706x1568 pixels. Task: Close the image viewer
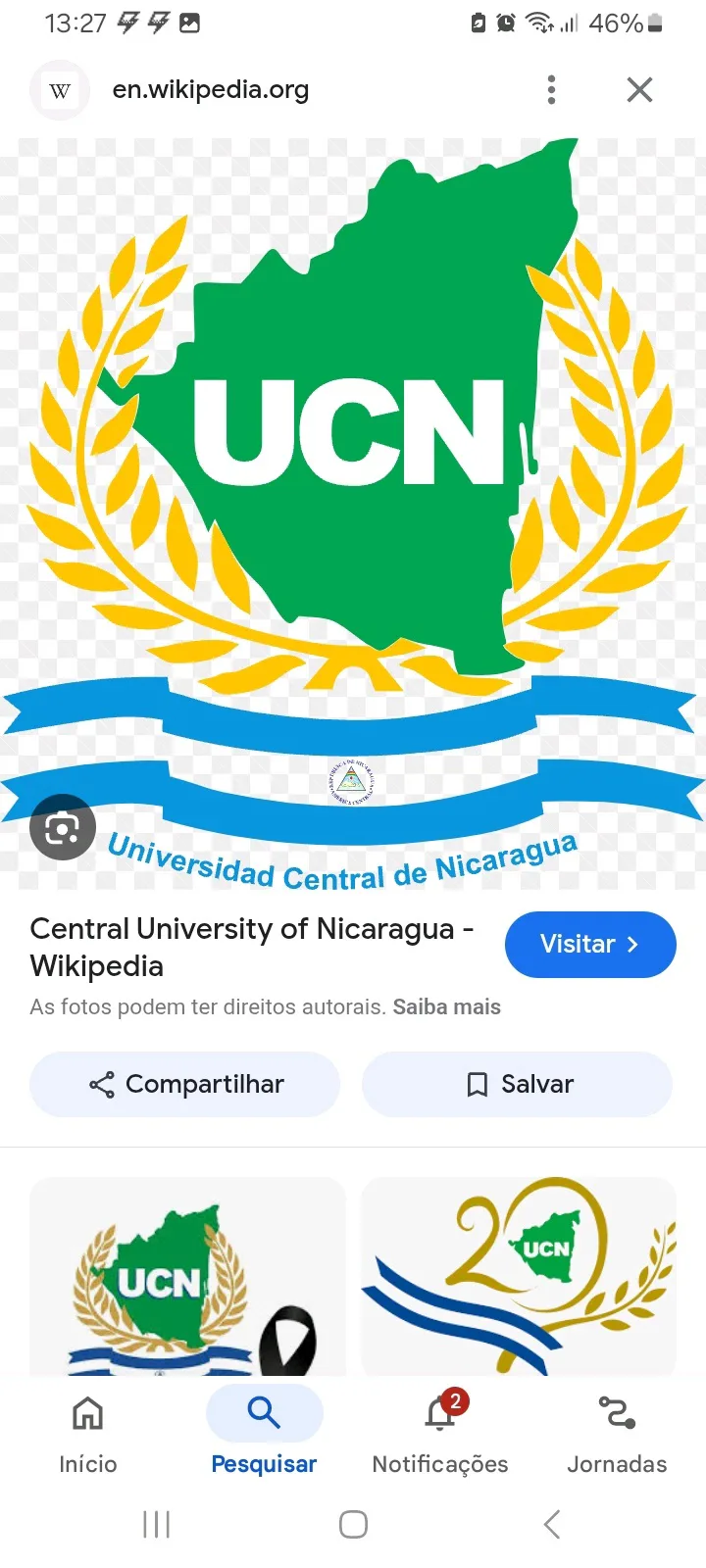[x=639, y=89]
